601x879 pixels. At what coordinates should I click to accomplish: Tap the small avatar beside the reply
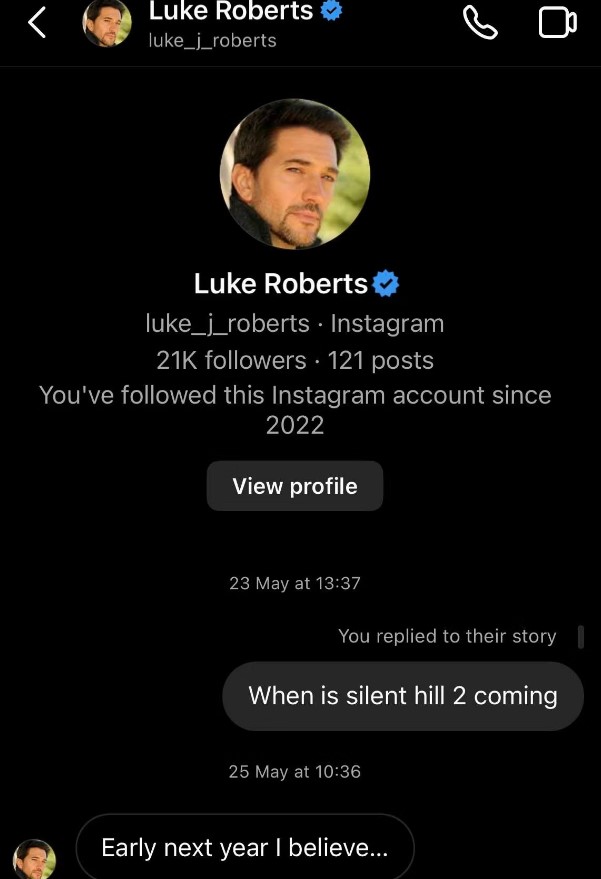(x=34, y=858)
